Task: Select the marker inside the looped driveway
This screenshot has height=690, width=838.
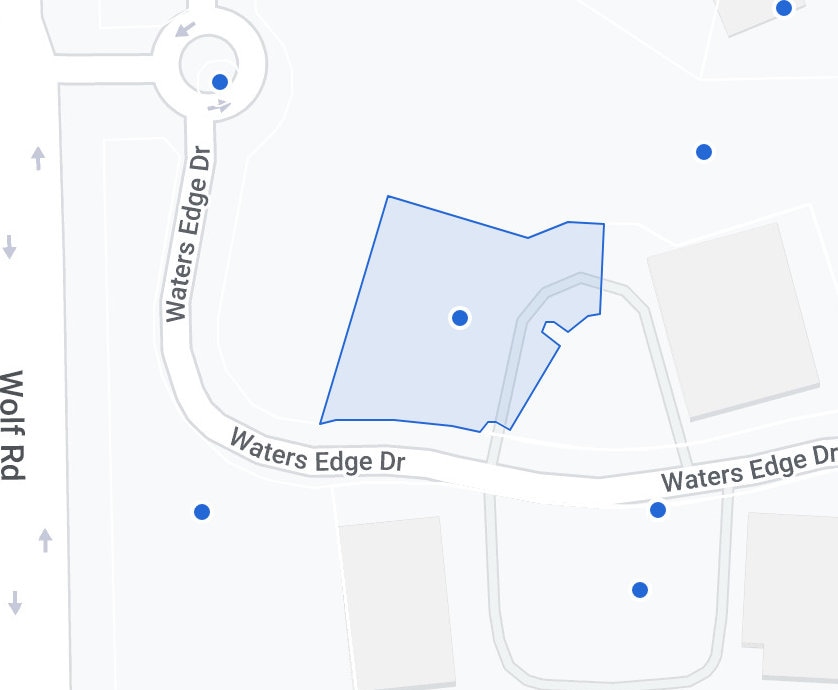Action: pos(640,590)
